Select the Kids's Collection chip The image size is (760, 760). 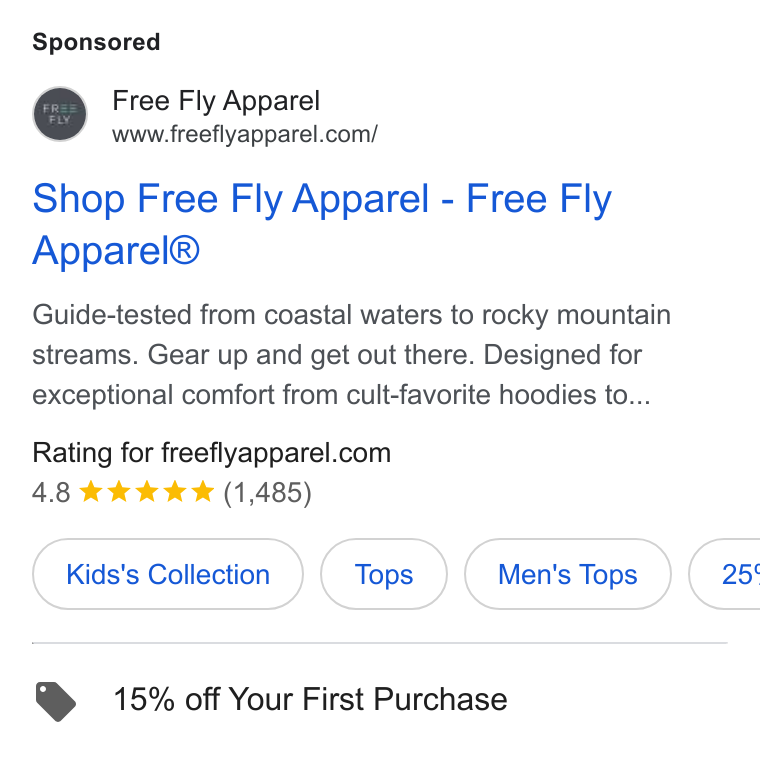click(168, 574)
